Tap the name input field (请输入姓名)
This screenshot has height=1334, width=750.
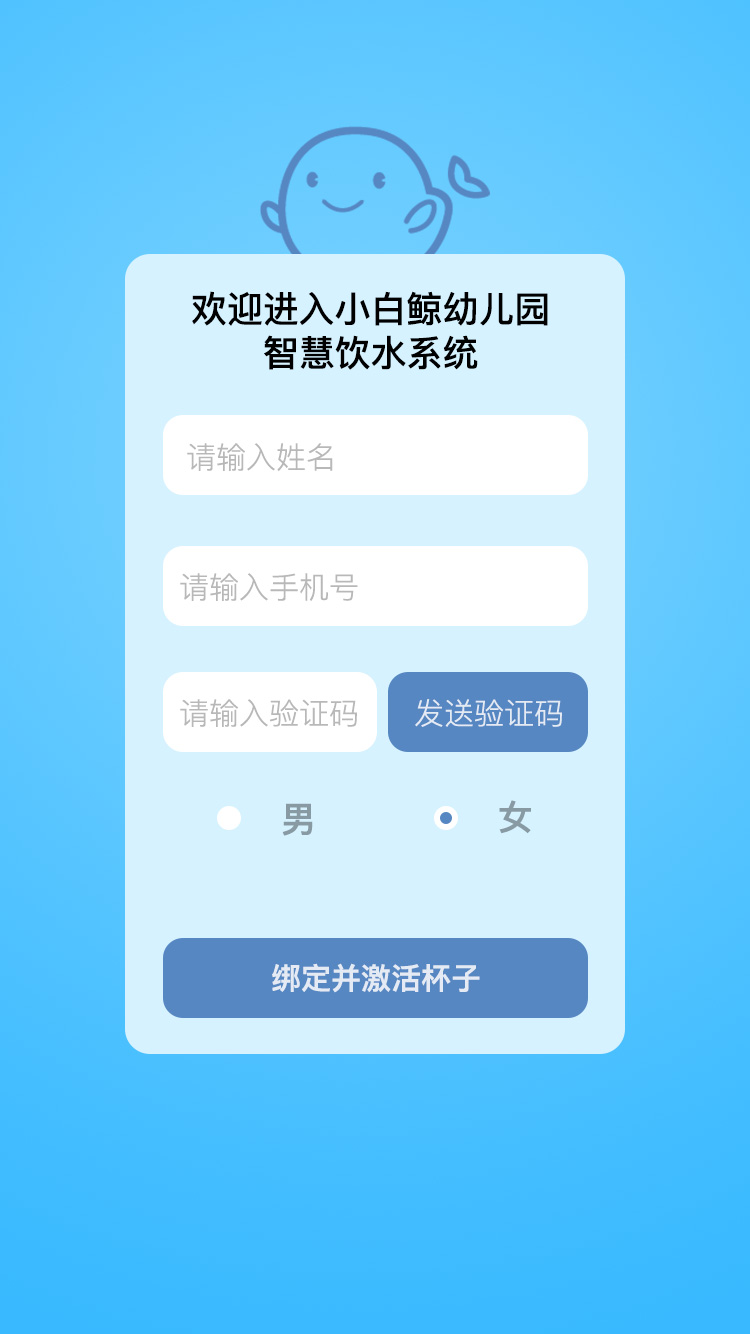375,456
